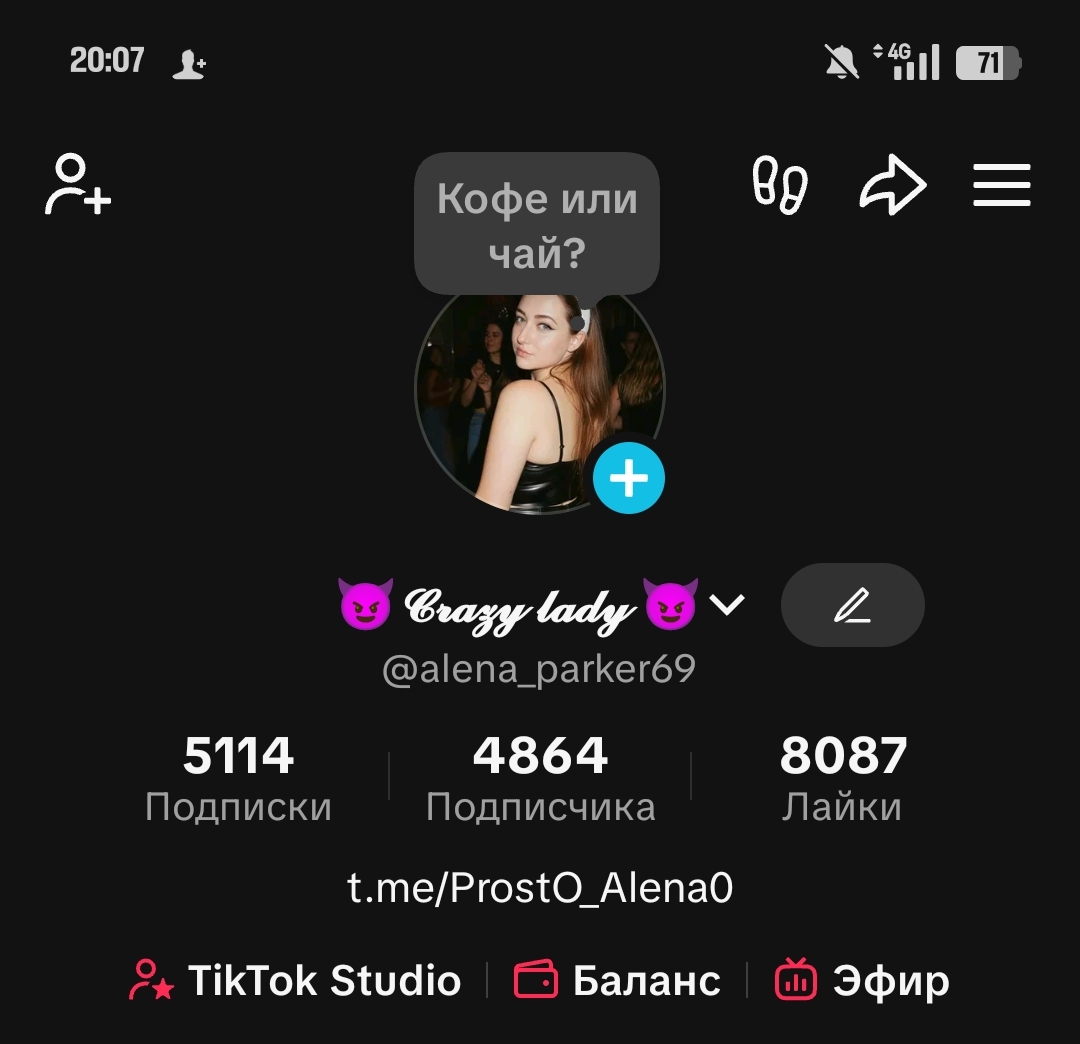Open the Эфир live section
The height and width of the screenshot is (1044, 1080).
point(862,981)
